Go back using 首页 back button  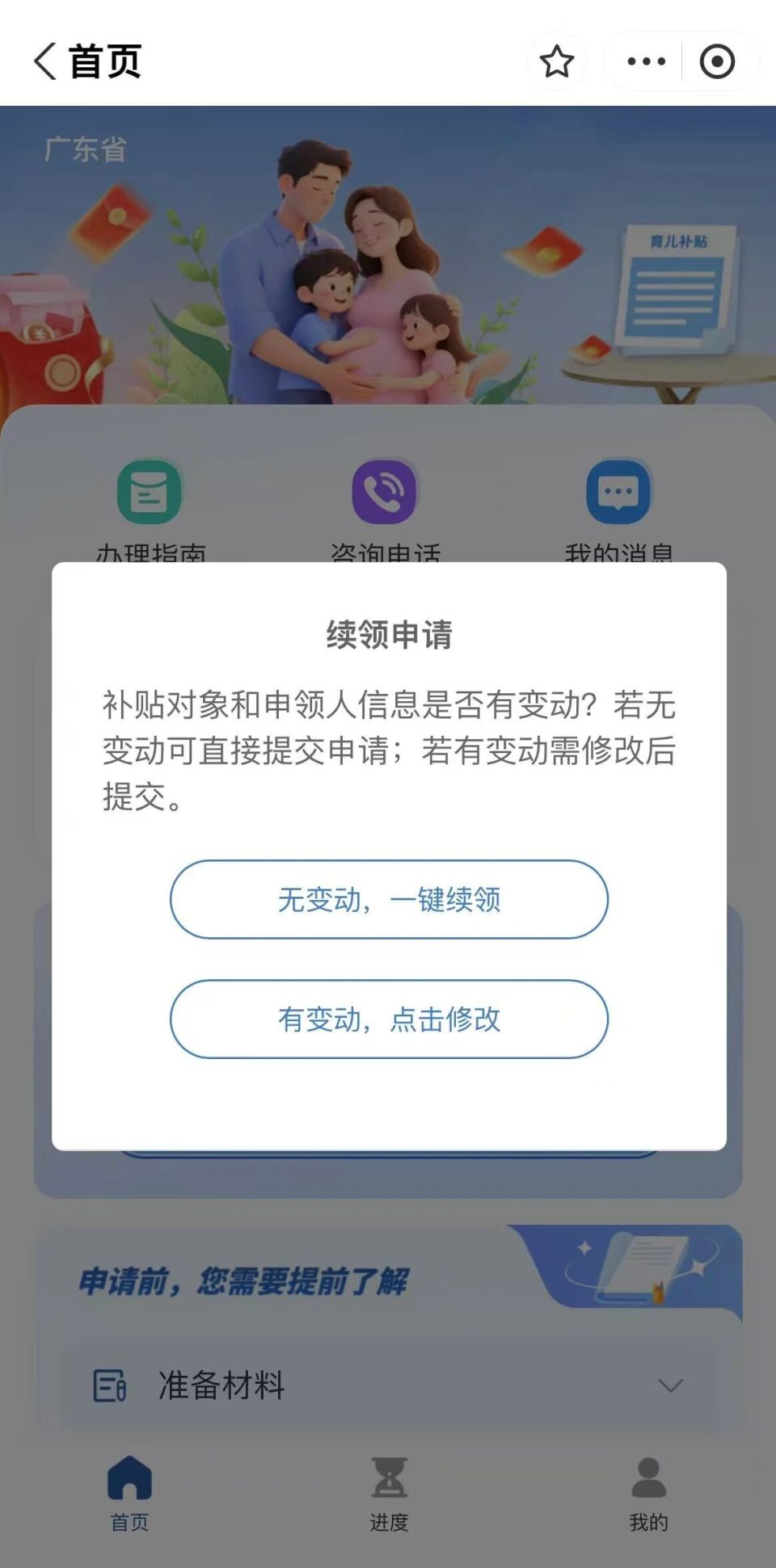(44, 61)
